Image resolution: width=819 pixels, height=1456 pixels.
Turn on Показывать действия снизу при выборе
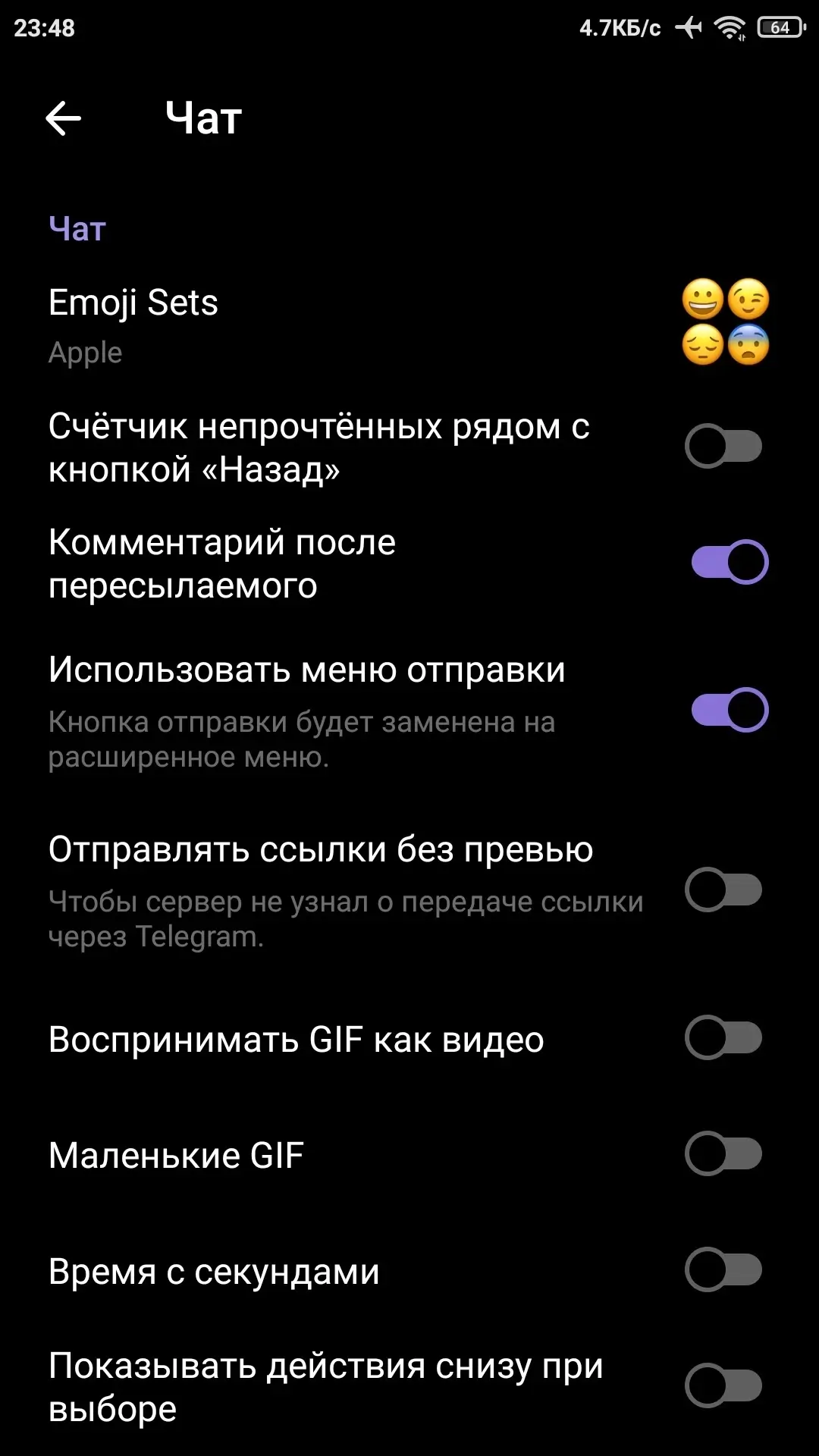tap(724, 1386)
